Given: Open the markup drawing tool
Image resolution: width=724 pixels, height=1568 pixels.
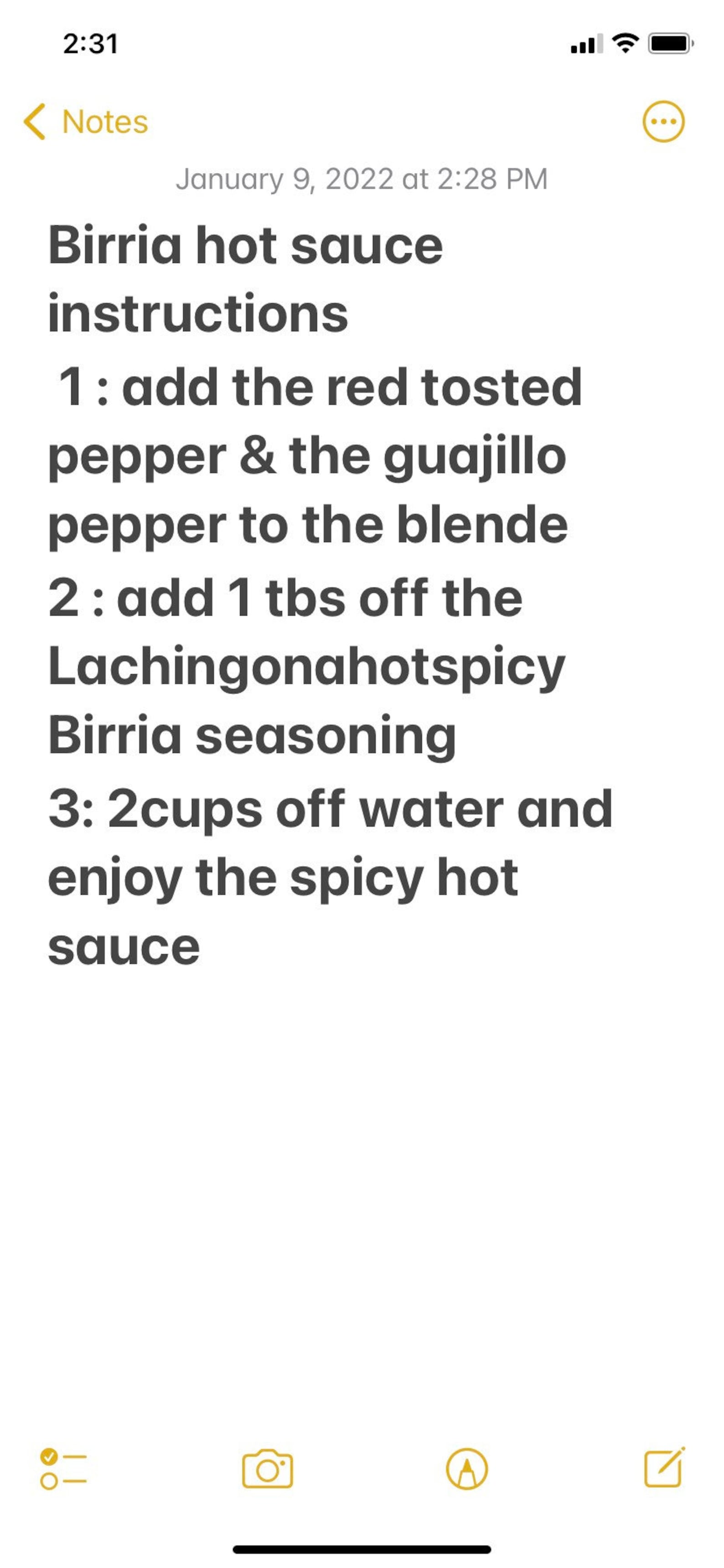Looking at the screenshot, I should coord(467,1468).
